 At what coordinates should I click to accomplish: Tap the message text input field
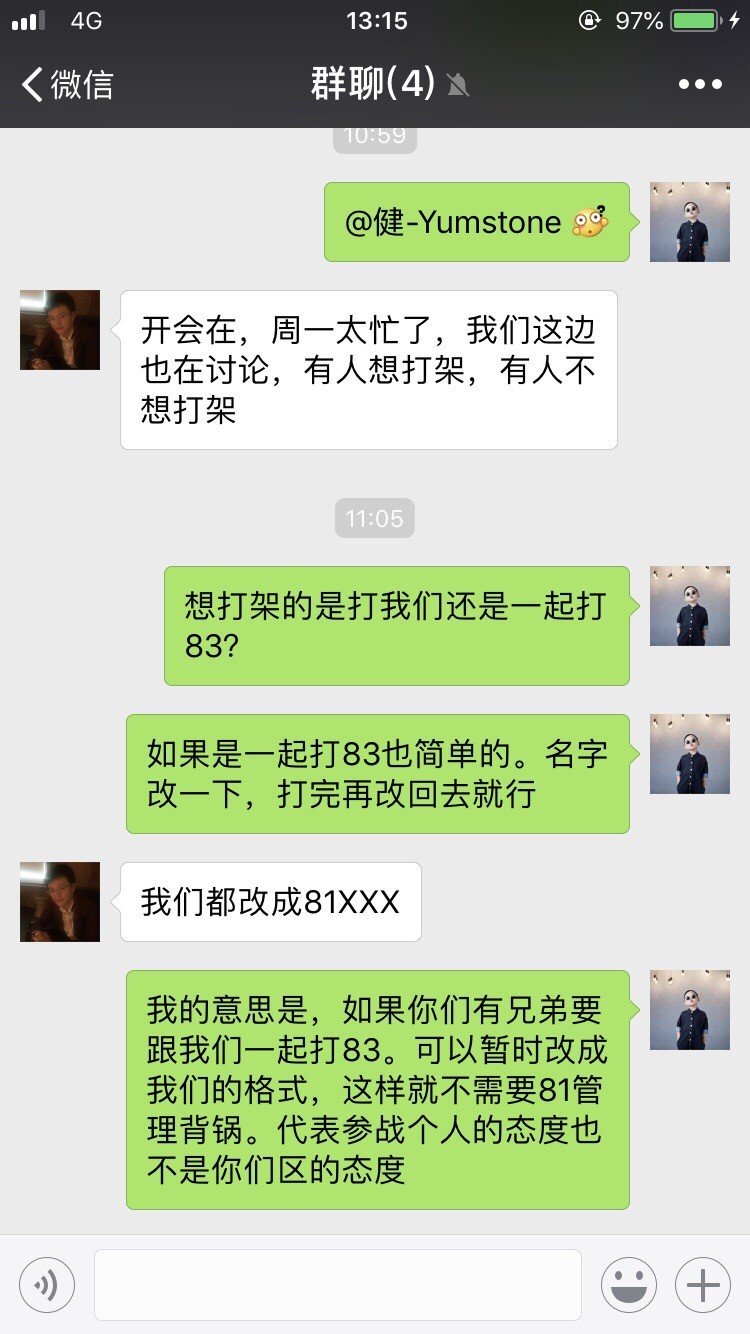point(338,1285)
